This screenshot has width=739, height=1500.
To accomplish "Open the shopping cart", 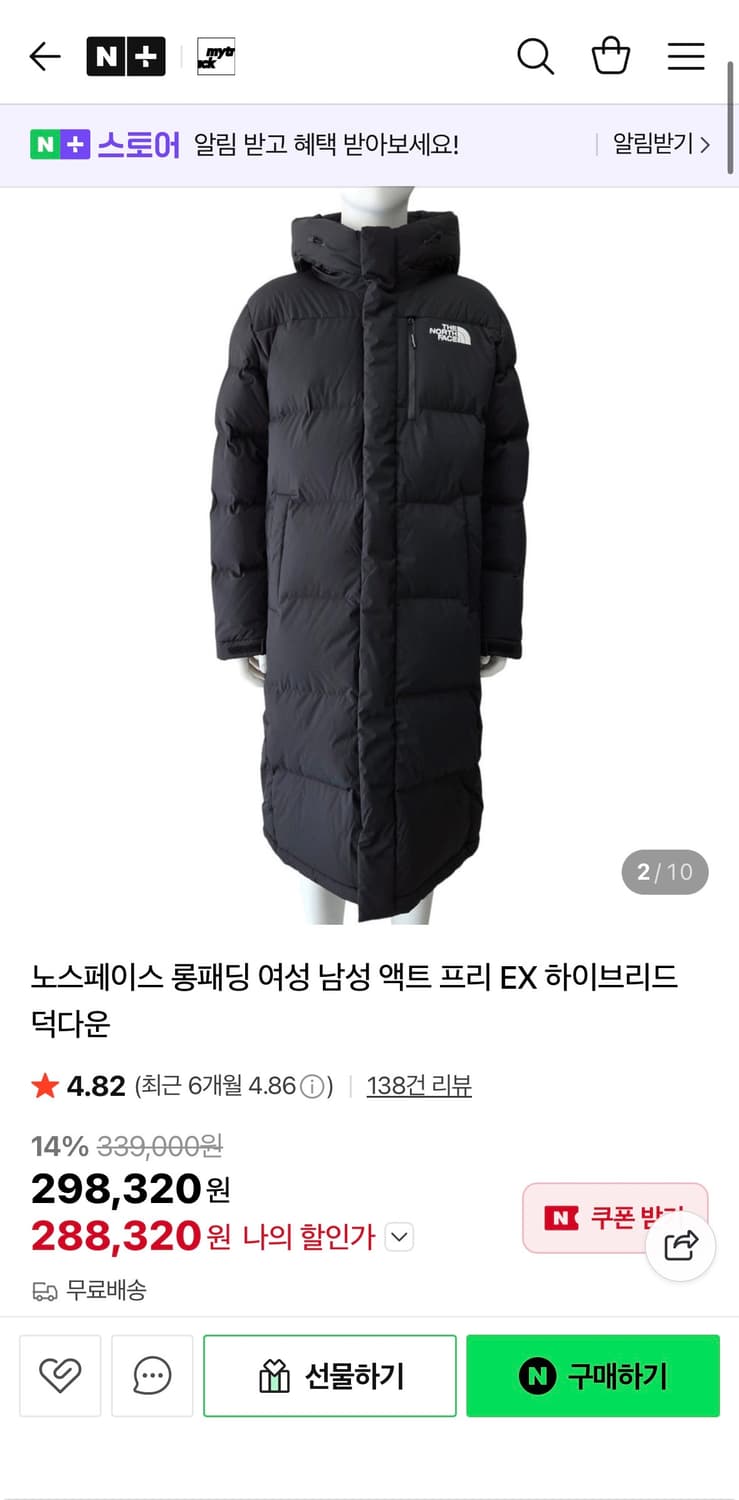I will (611, 57).
